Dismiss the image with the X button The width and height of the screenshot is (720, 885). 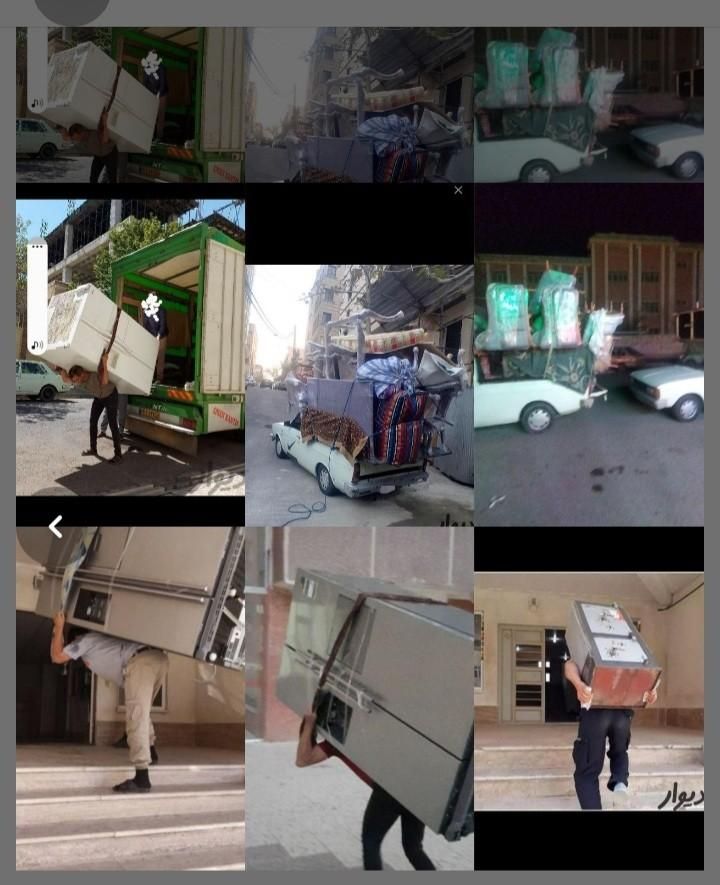click(458, 190)
